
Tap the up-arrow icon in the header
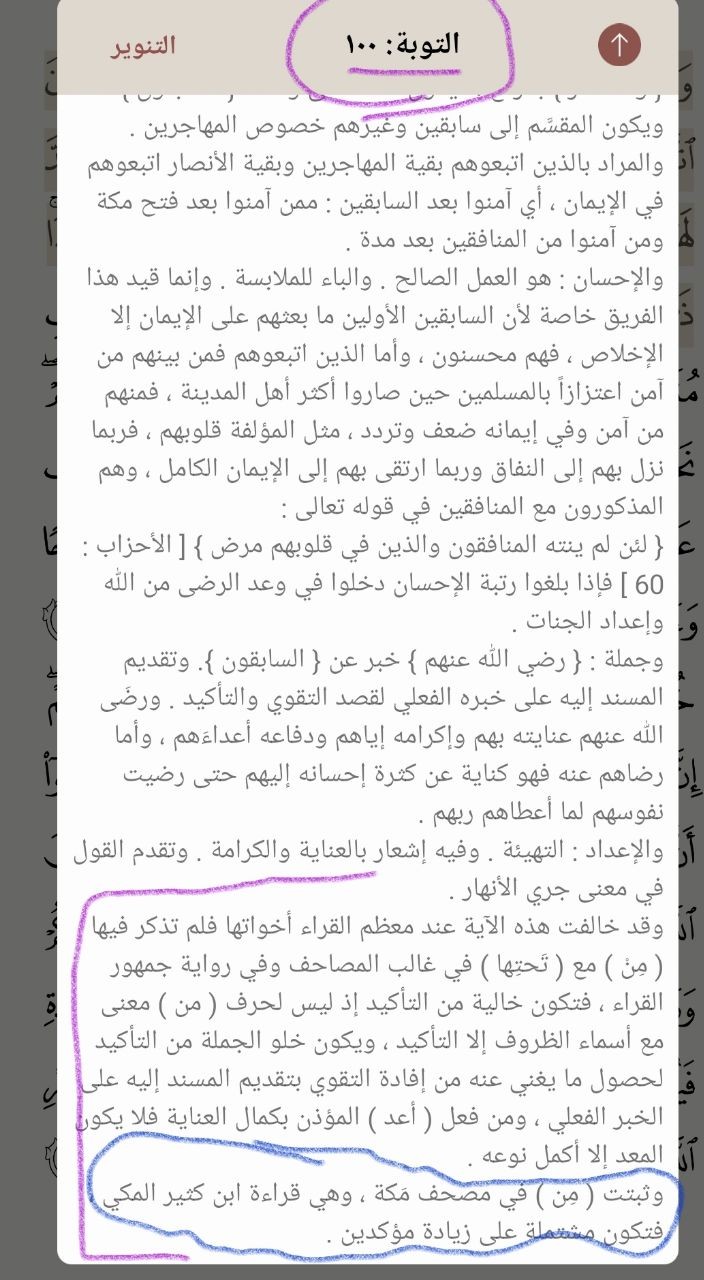click(619, 45)
